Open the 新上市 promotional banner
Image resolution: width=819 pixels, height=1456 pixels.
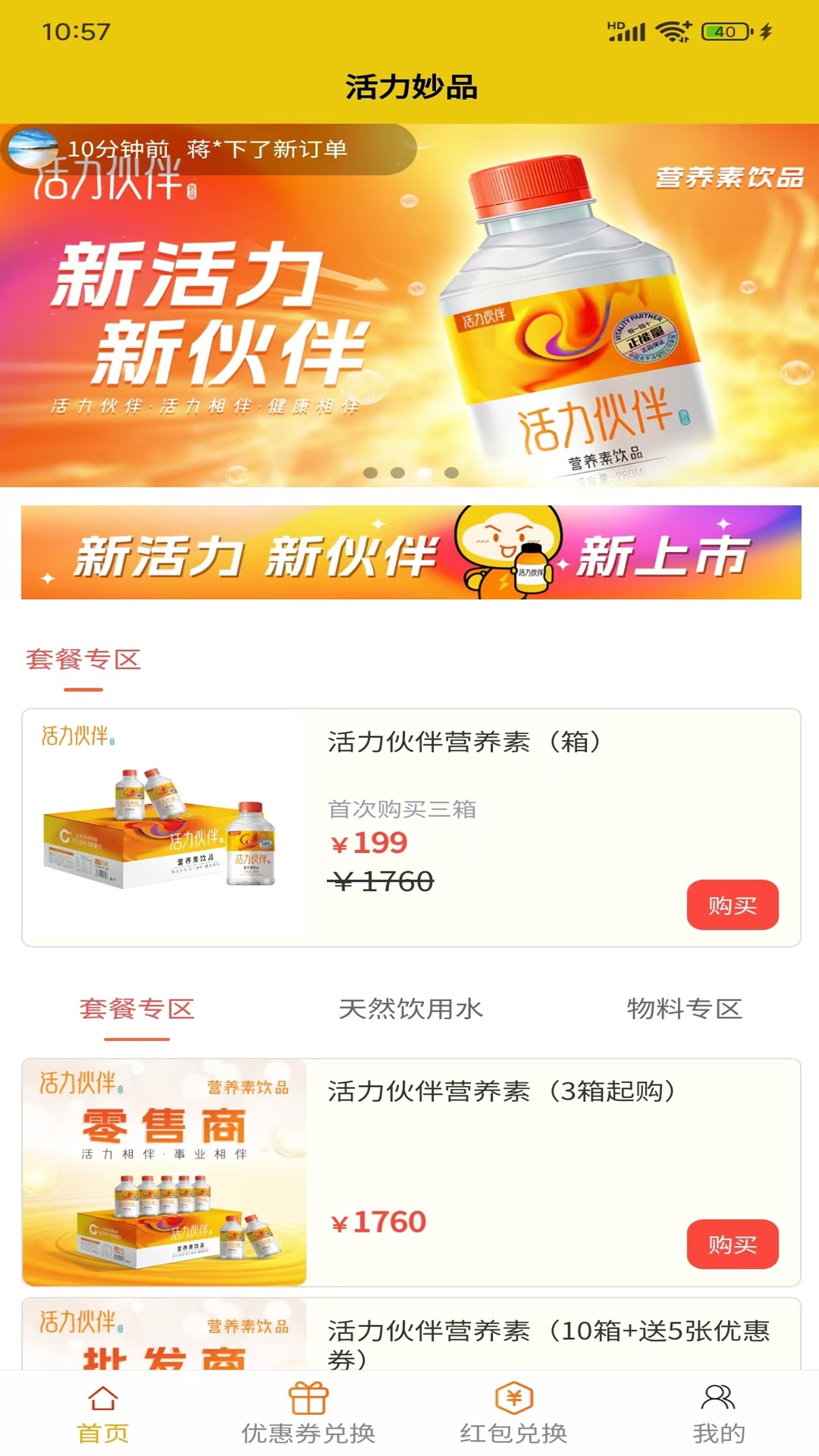(x=409, y=552)
